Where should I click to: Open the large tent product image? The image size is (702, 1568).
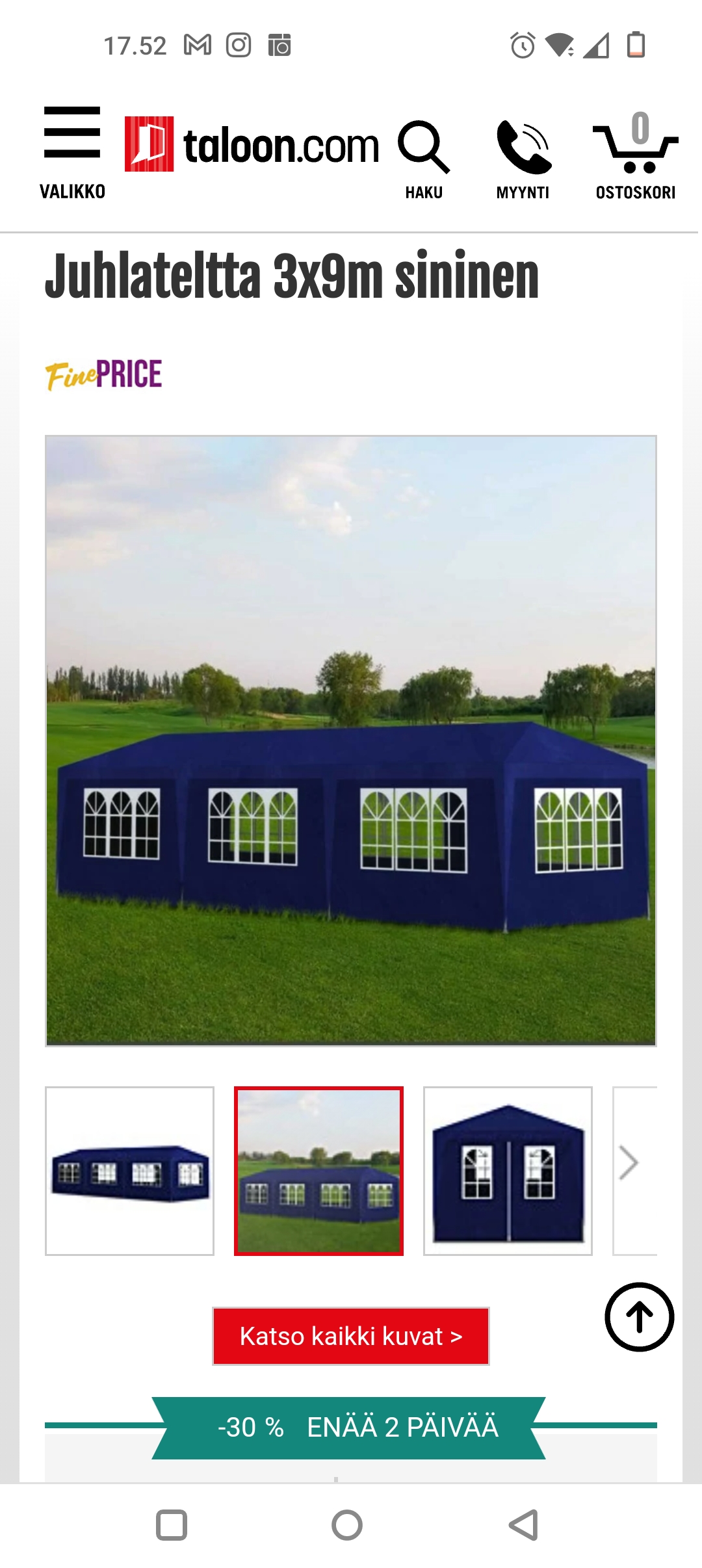tap(351, 740)
